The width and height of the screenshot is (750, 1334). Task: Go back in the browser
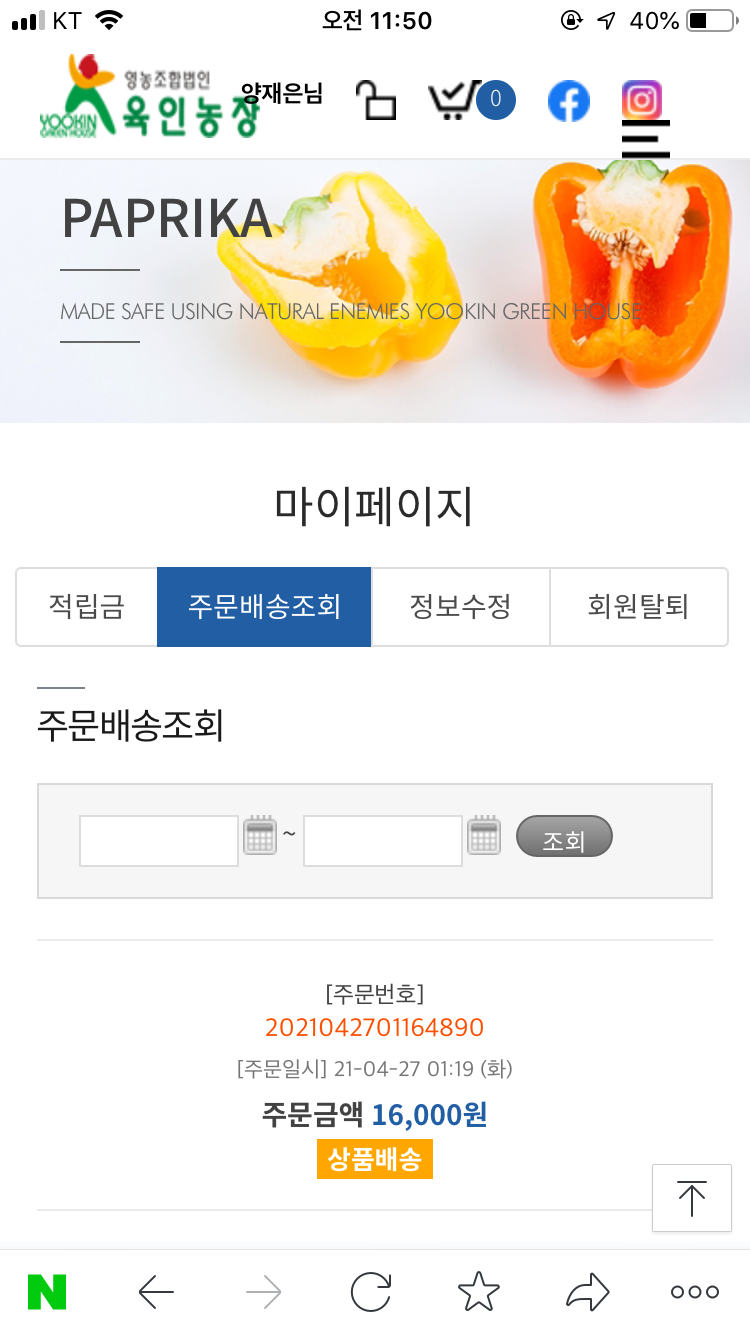click(156, 1292)
